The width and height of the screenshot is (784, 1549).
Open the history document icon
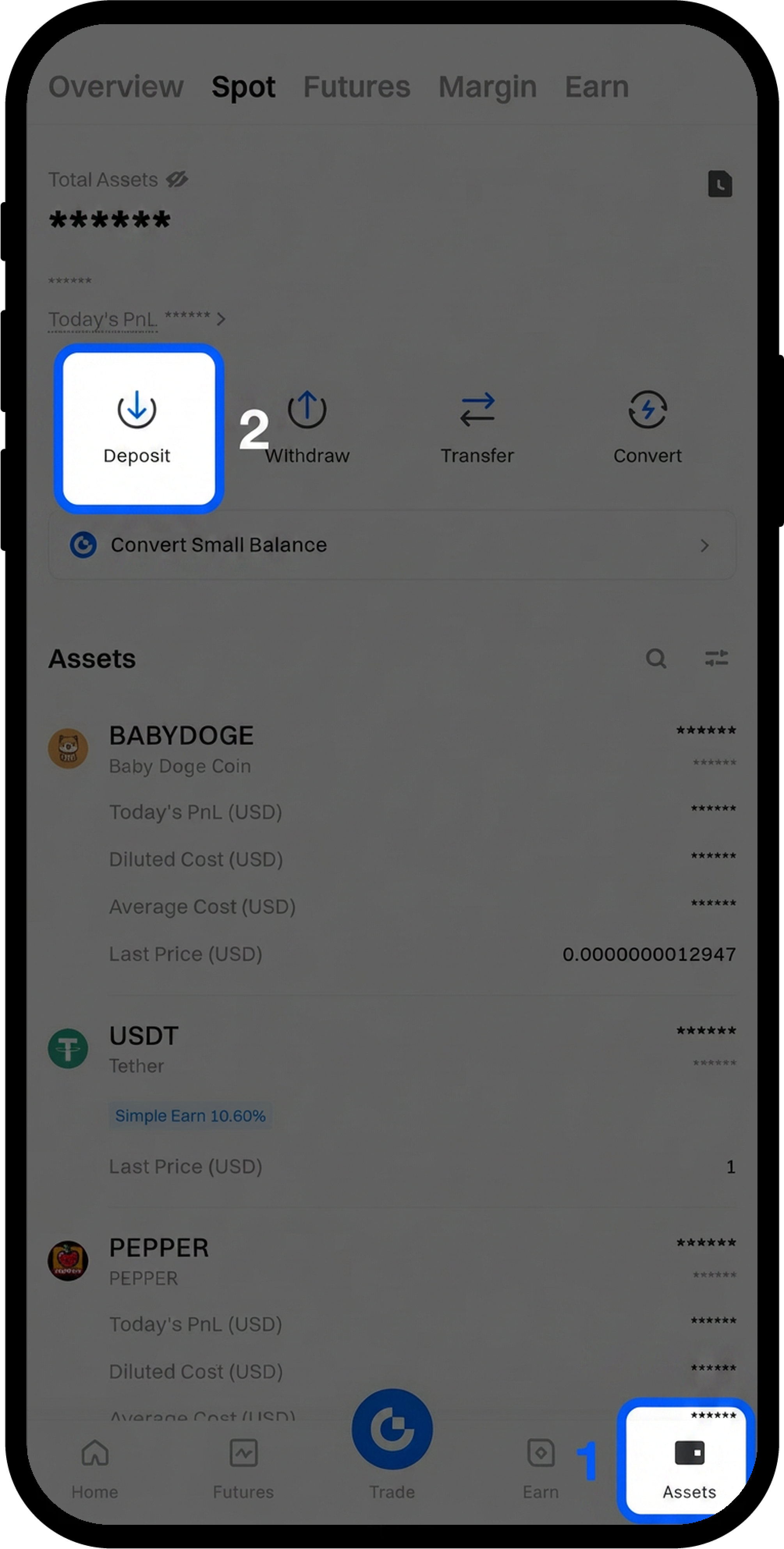(720, 184)
